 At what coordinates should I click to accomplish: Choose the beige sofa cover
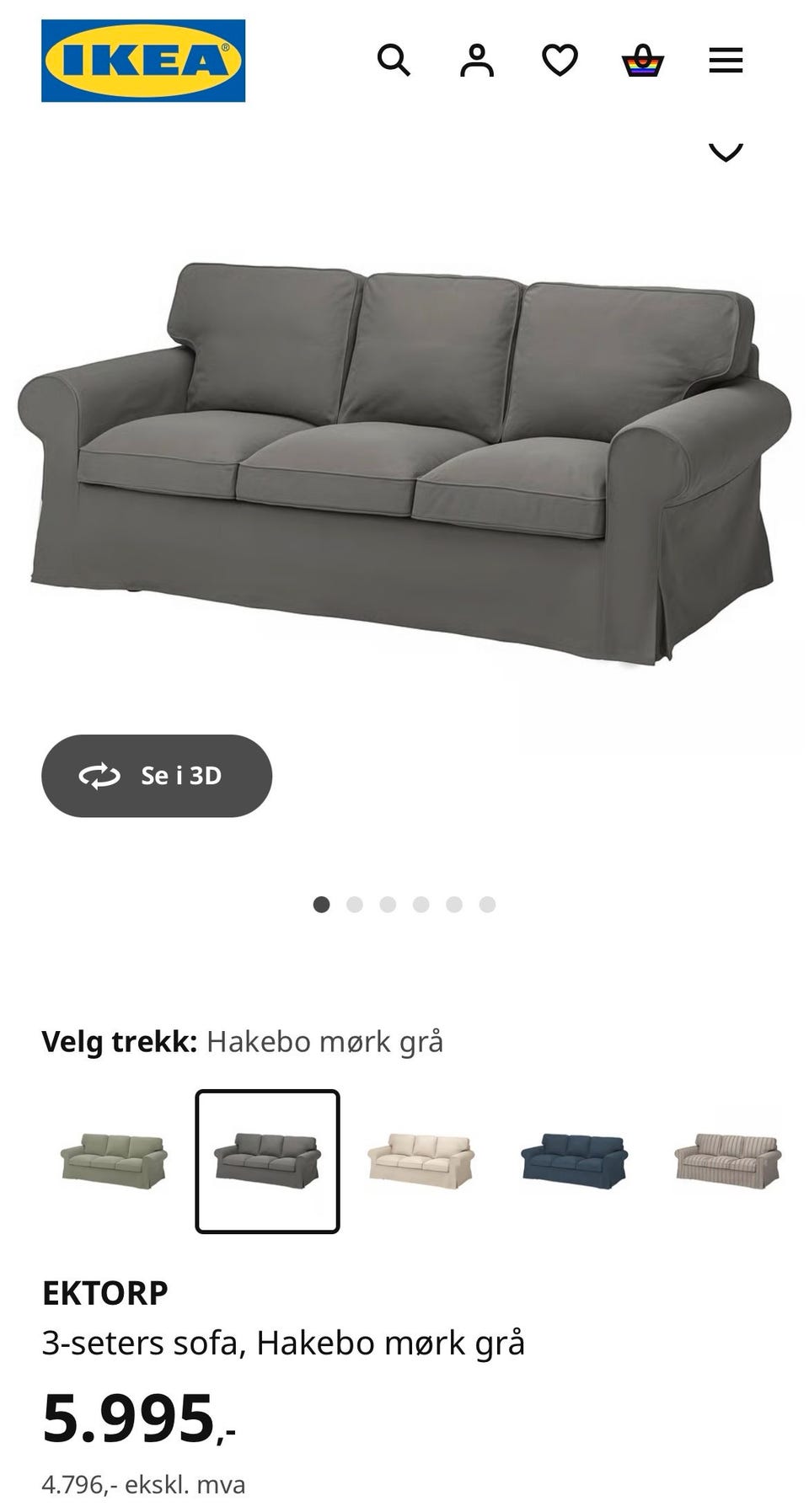pos(421,1161)
